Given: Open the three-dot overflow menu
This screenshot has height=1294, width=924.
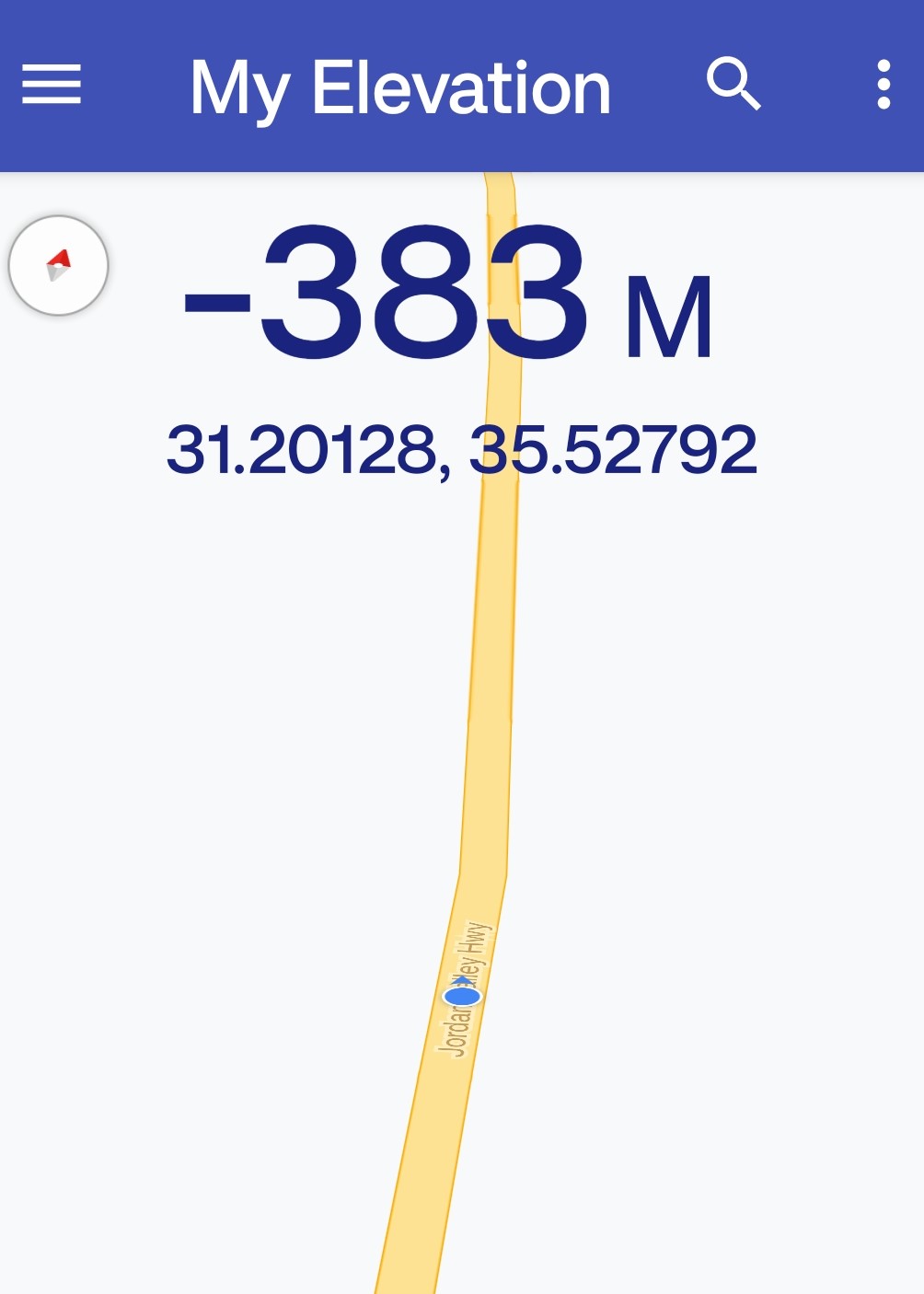Looking at the screenshot, I should tap(884, 85).
